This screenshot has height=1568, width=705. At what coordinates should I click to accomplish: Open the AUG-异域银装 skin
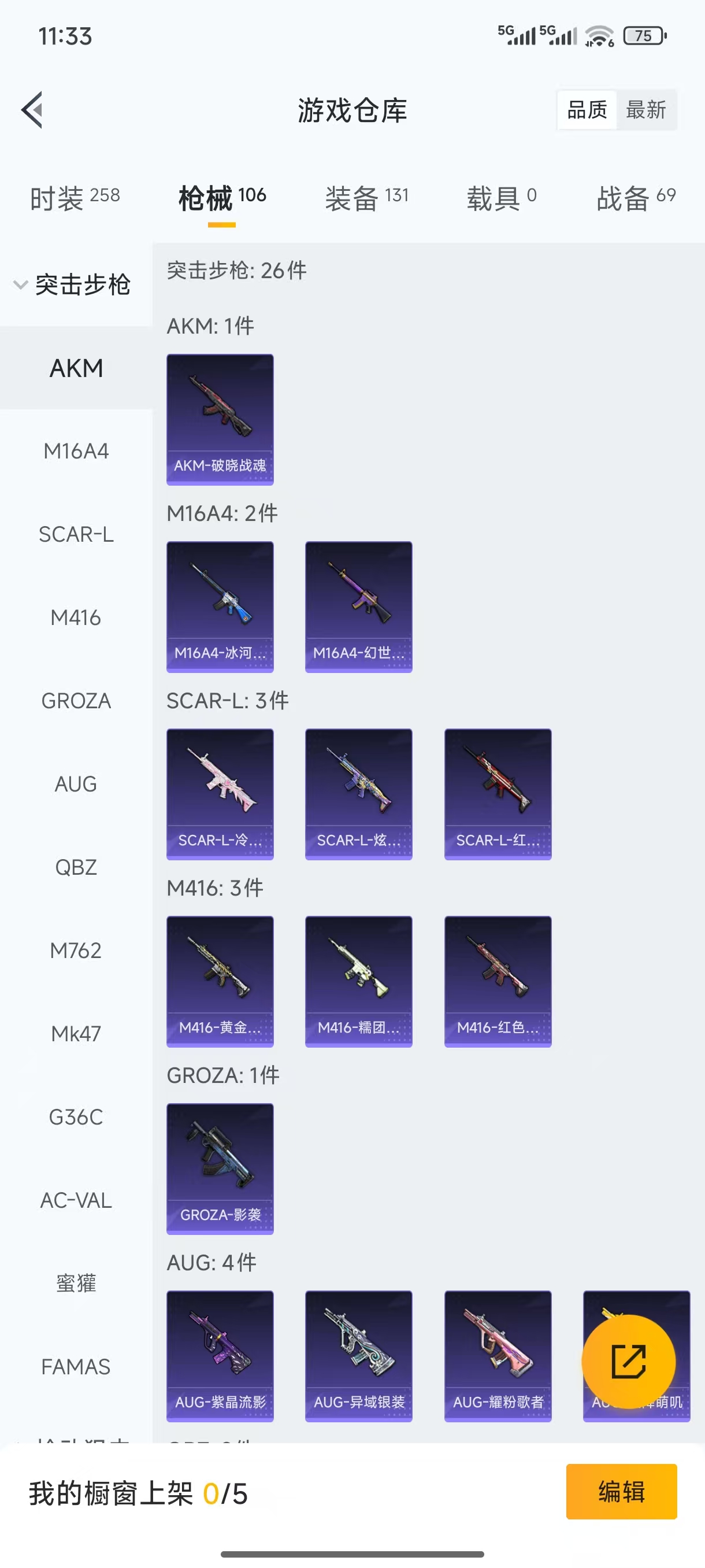click(x=359, y=1356)
